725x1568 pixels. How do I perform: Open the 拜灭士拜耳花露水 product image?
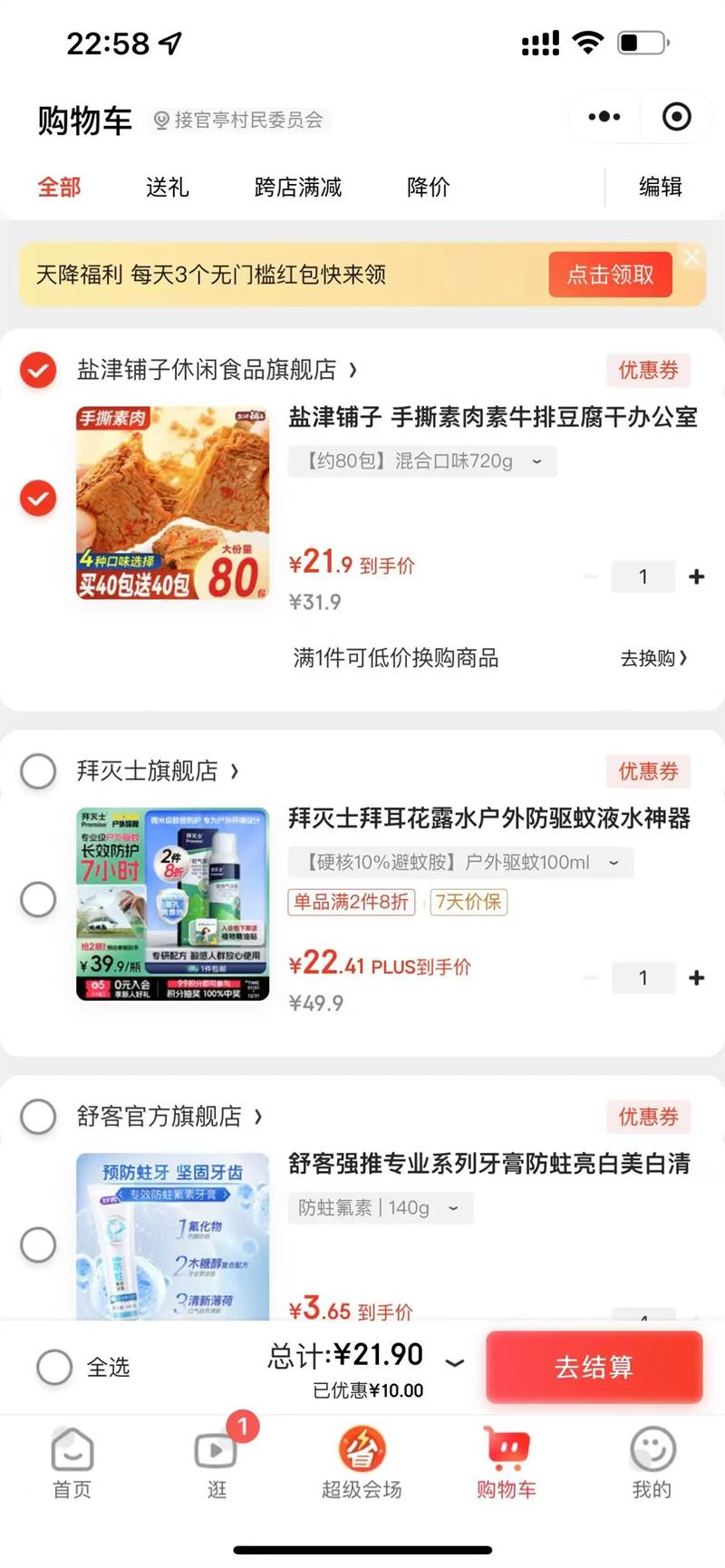coord(172,904)
